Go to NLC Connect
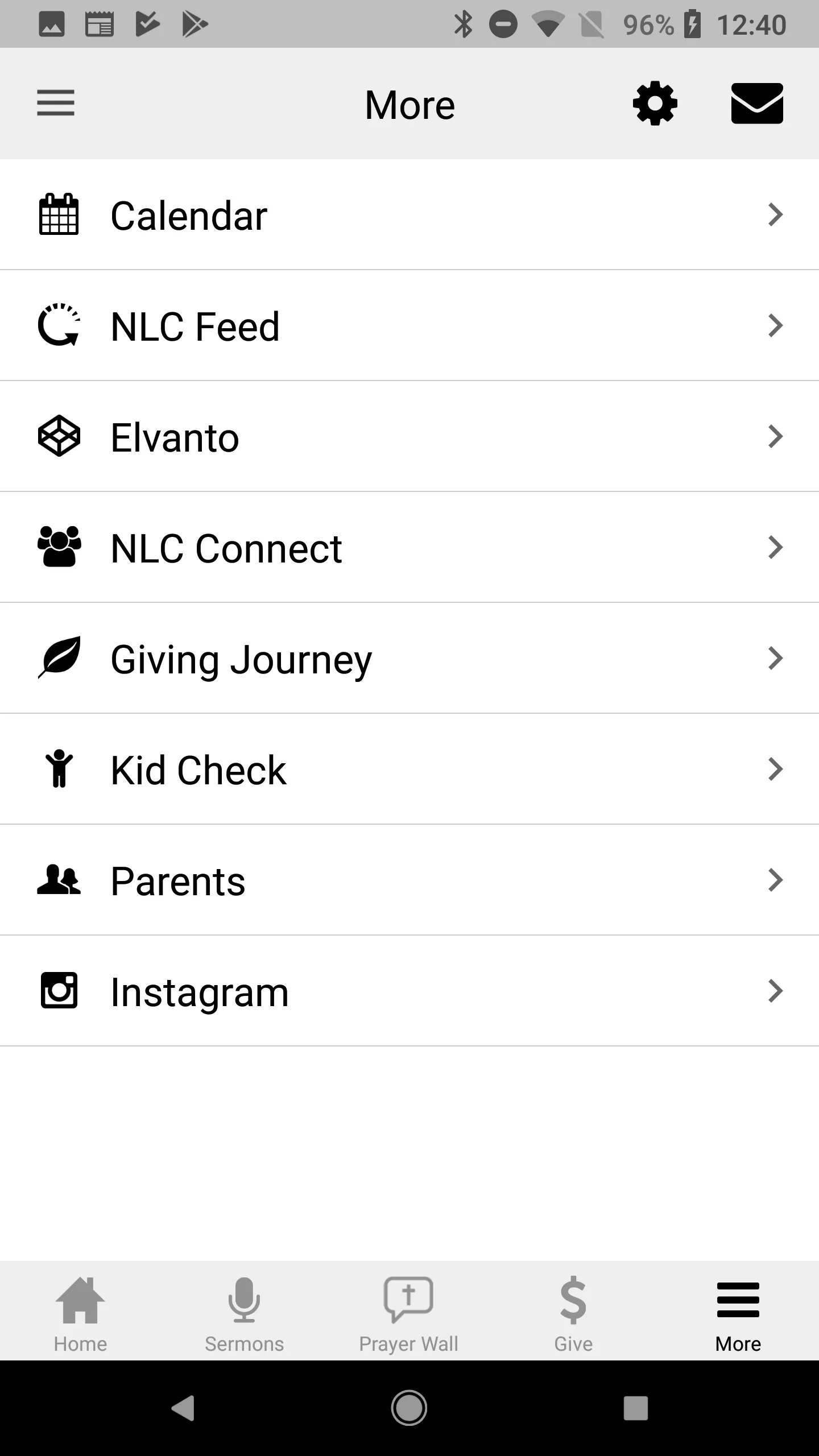Screen dimensions: 819x1456 tap(409, 548)
